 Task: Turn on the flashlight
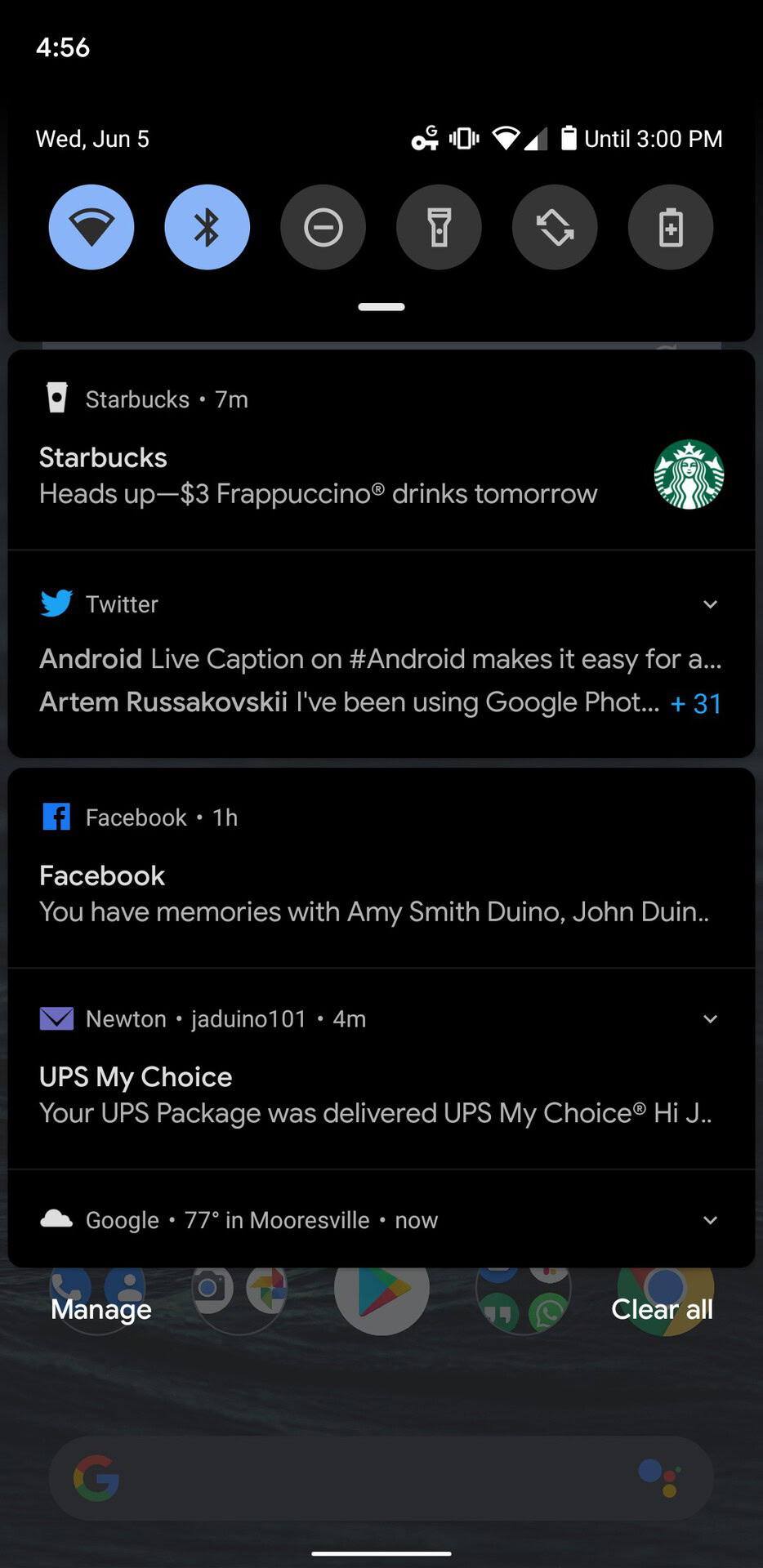coord(440,227)
